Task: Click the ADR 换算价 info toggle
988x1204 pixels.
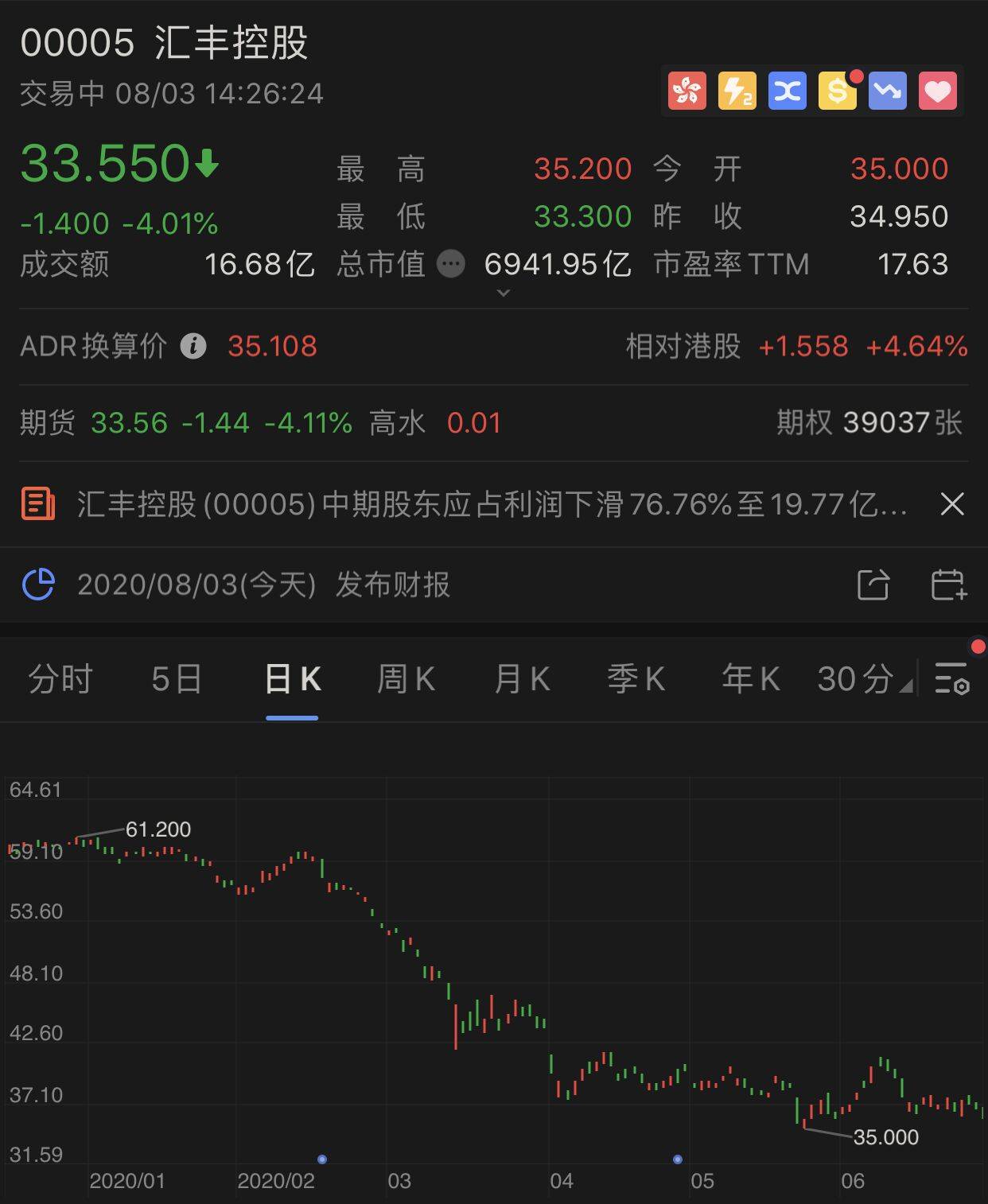Action: 193,347
